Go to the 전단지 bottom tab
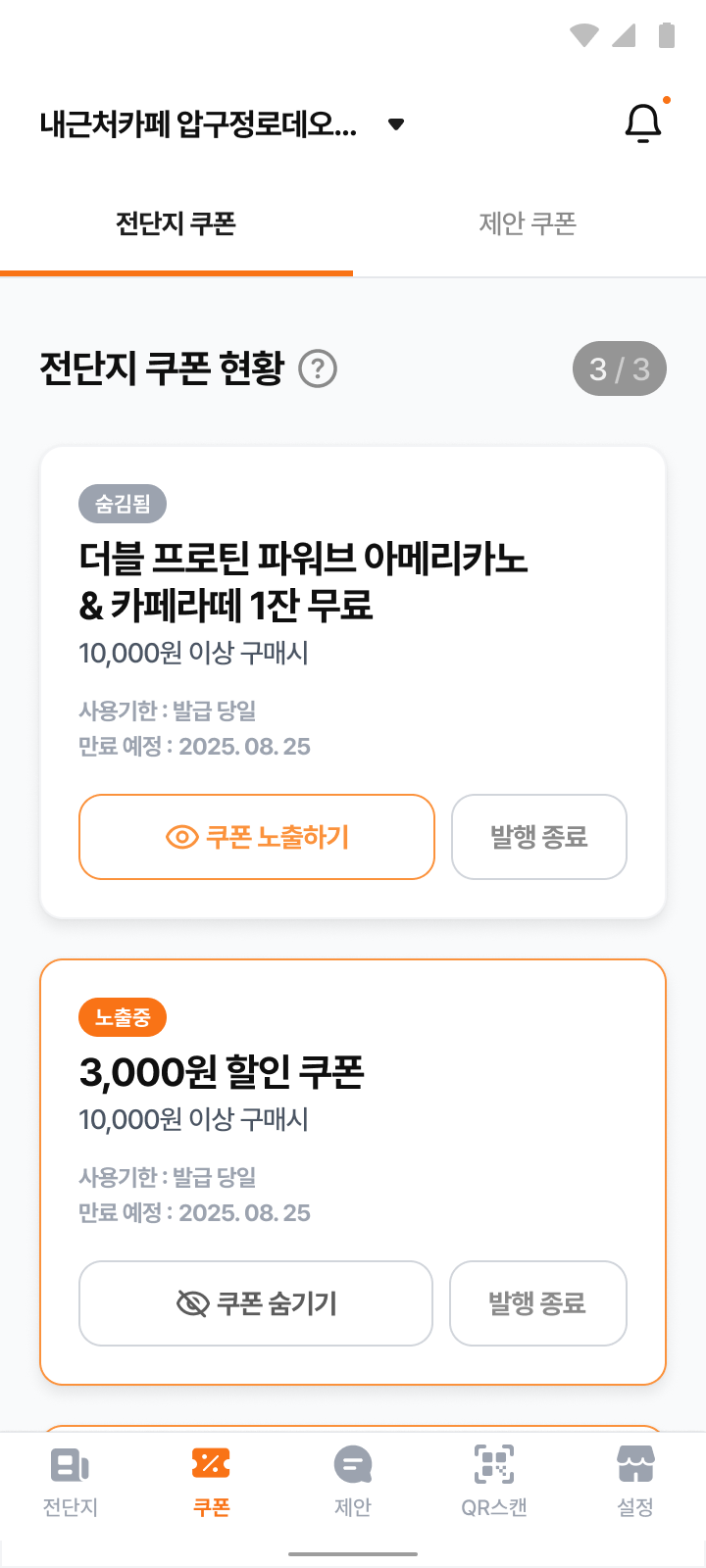 71,1482
